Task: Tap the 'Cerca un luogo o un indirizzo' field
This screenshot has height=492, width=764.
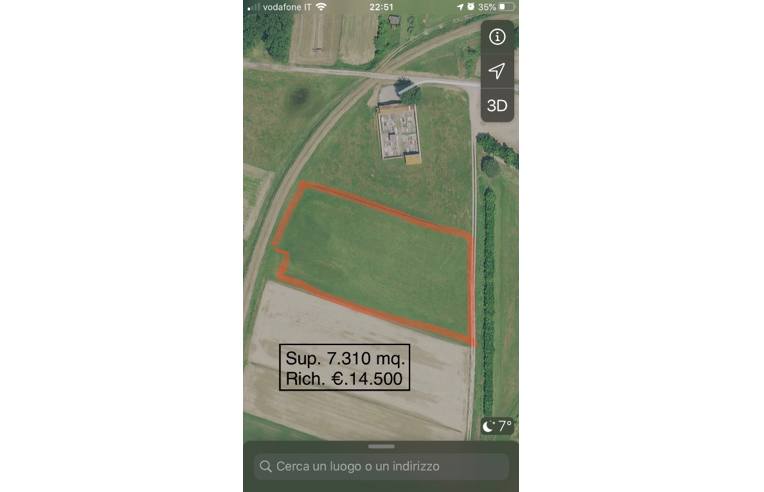Action: 381,466
